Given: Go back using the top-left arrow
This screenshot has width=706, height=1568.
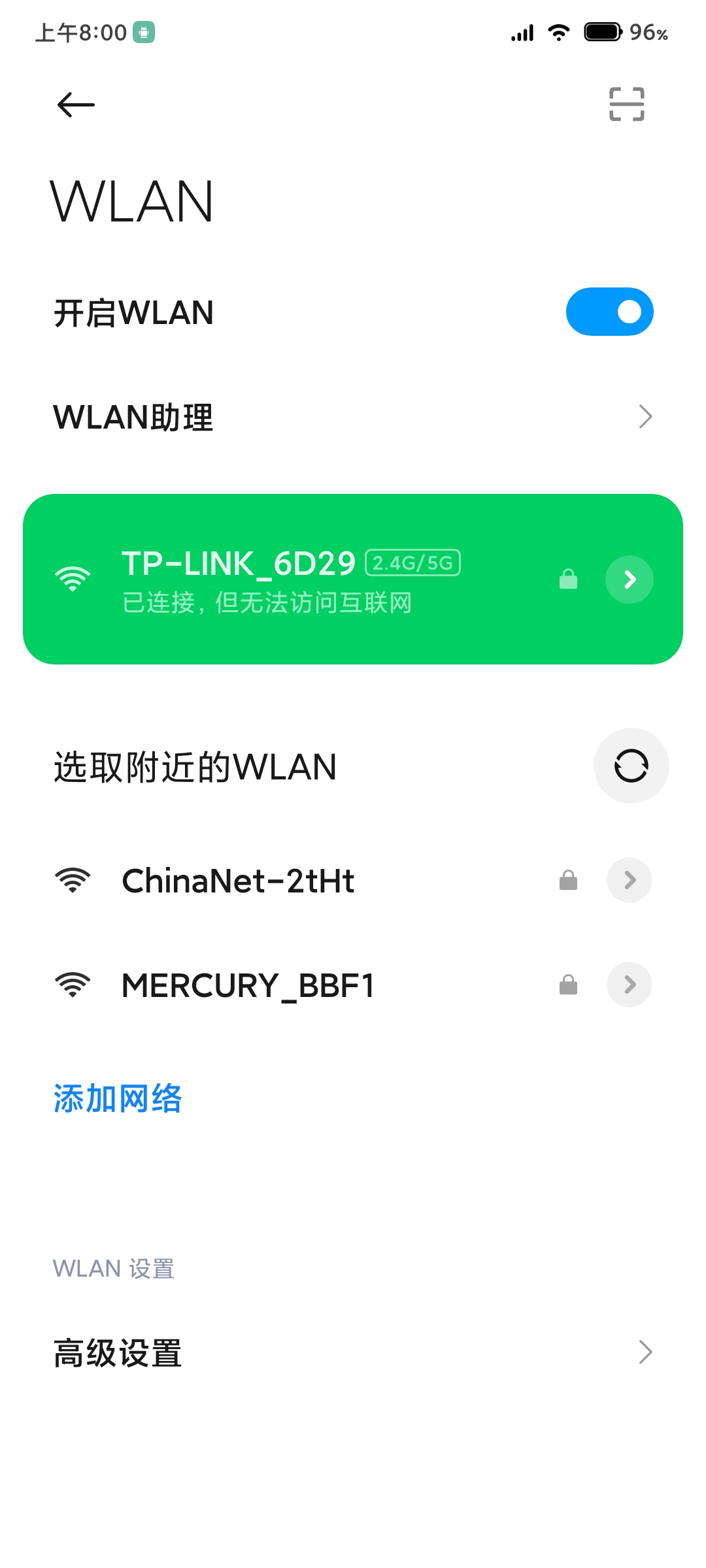Looking at the screenshot, I should [x=76, y=105].
